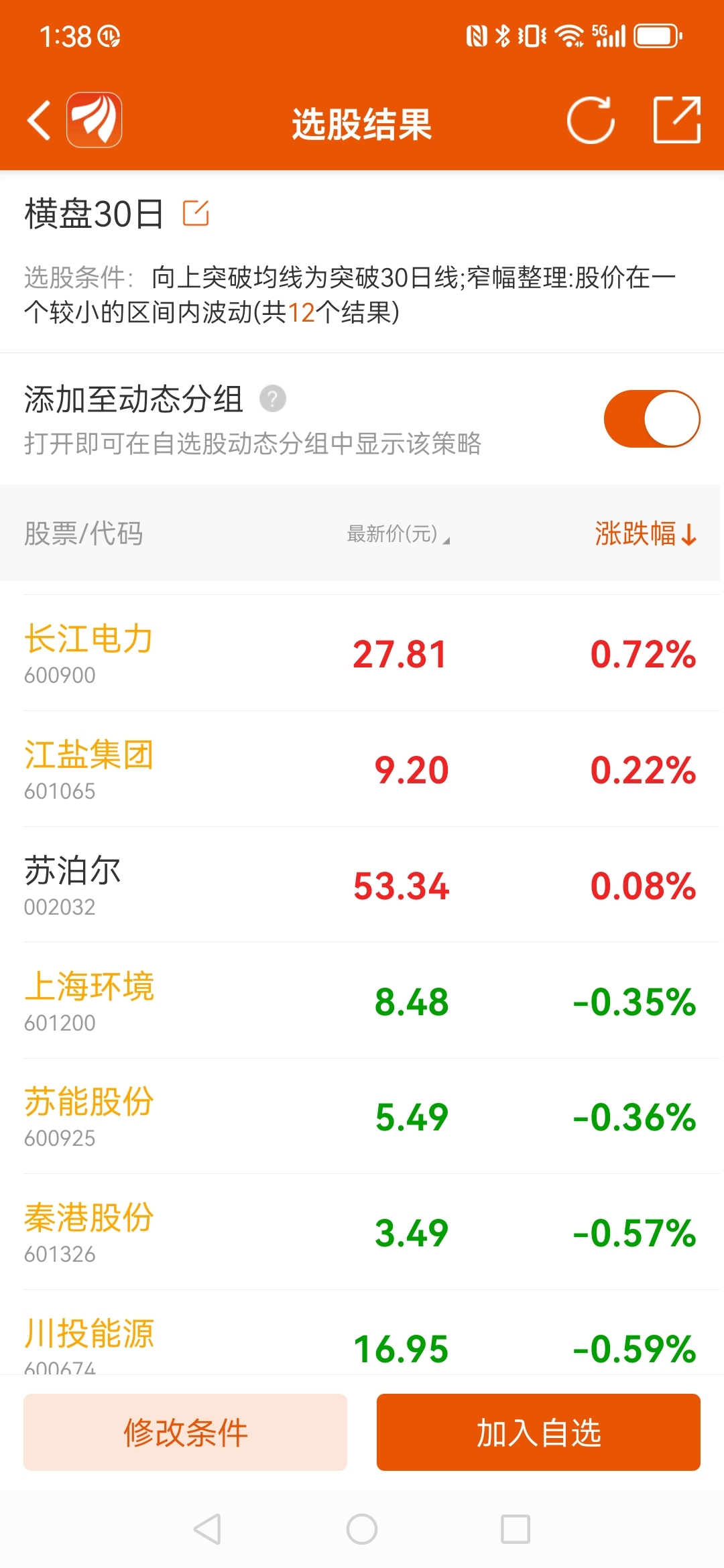Screen dimensions: 724x1568
Task: Tap the back arrow in the title bar
Action: tap(38, 121)
